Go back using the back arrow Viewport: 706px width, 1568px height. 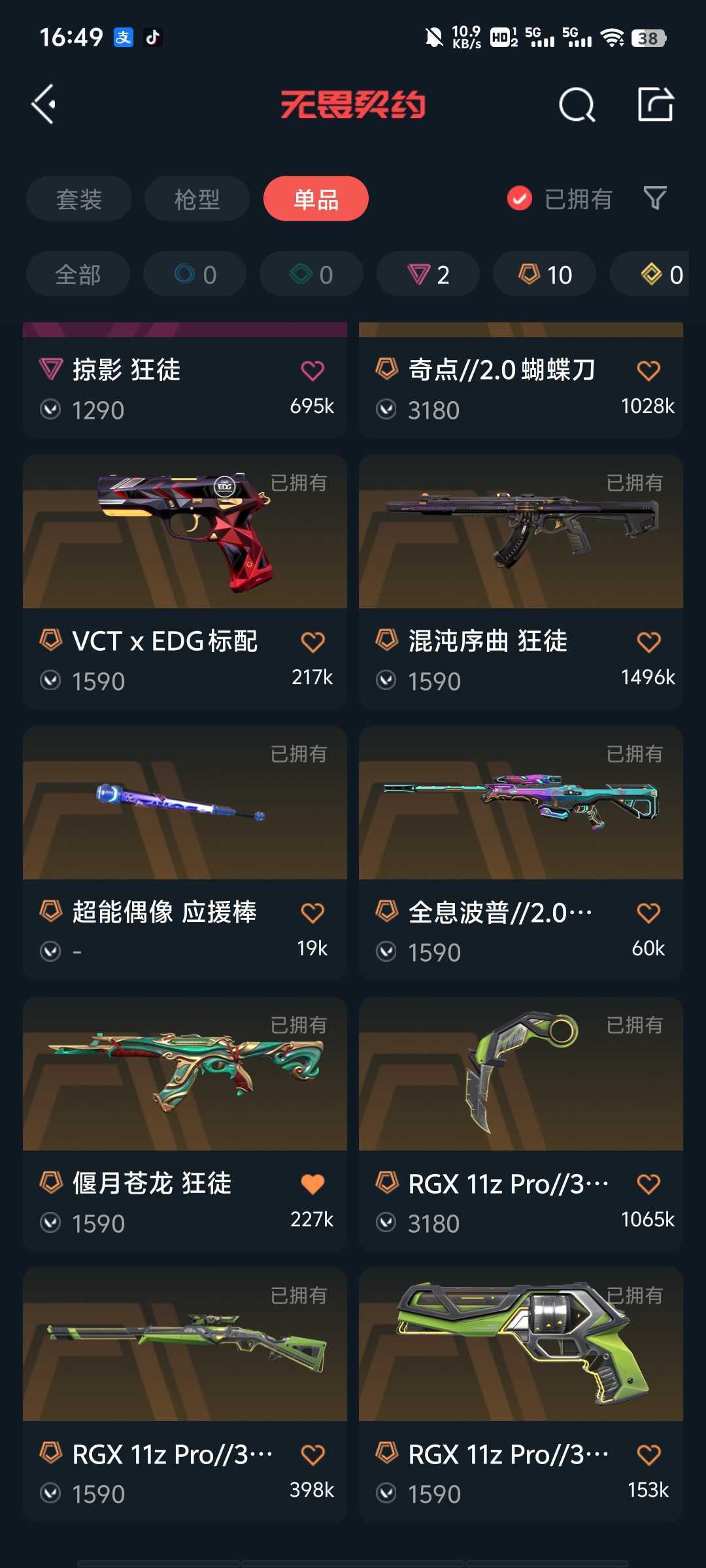tap(44, 105)
